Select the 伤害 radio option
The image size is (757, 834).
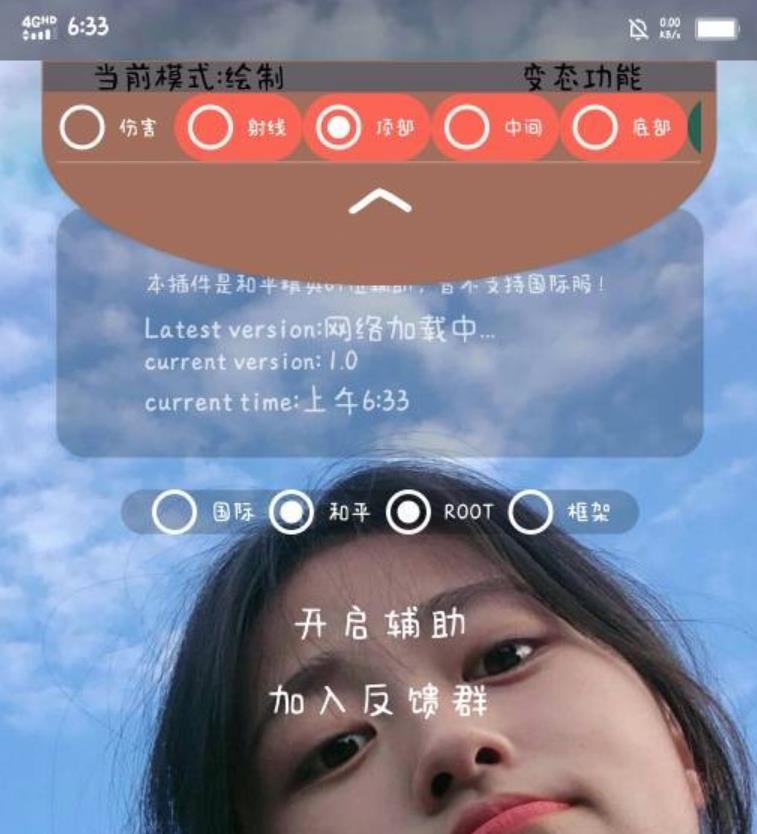pos(82,128)
